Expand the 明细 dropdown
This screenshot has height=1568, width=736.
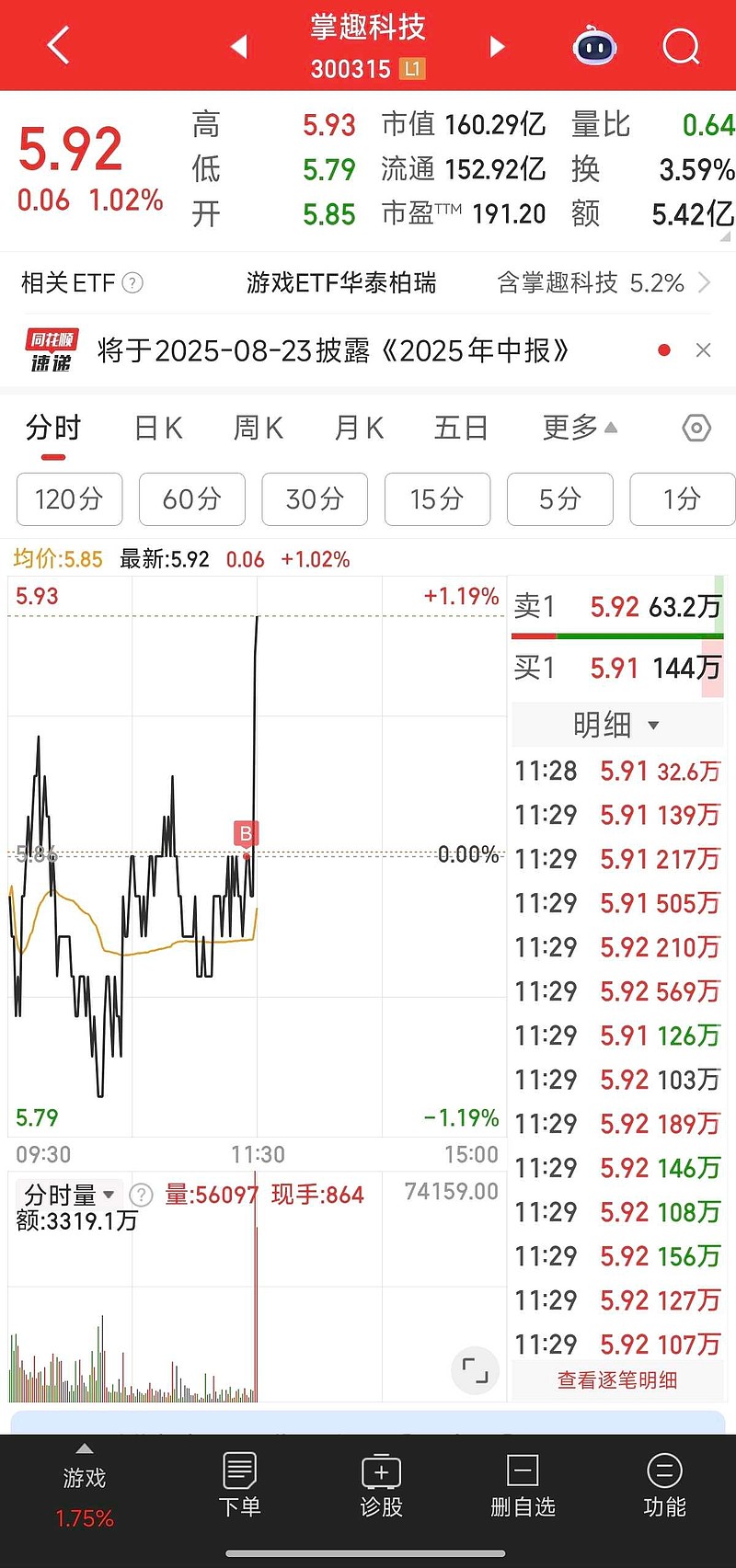point(616,725)
